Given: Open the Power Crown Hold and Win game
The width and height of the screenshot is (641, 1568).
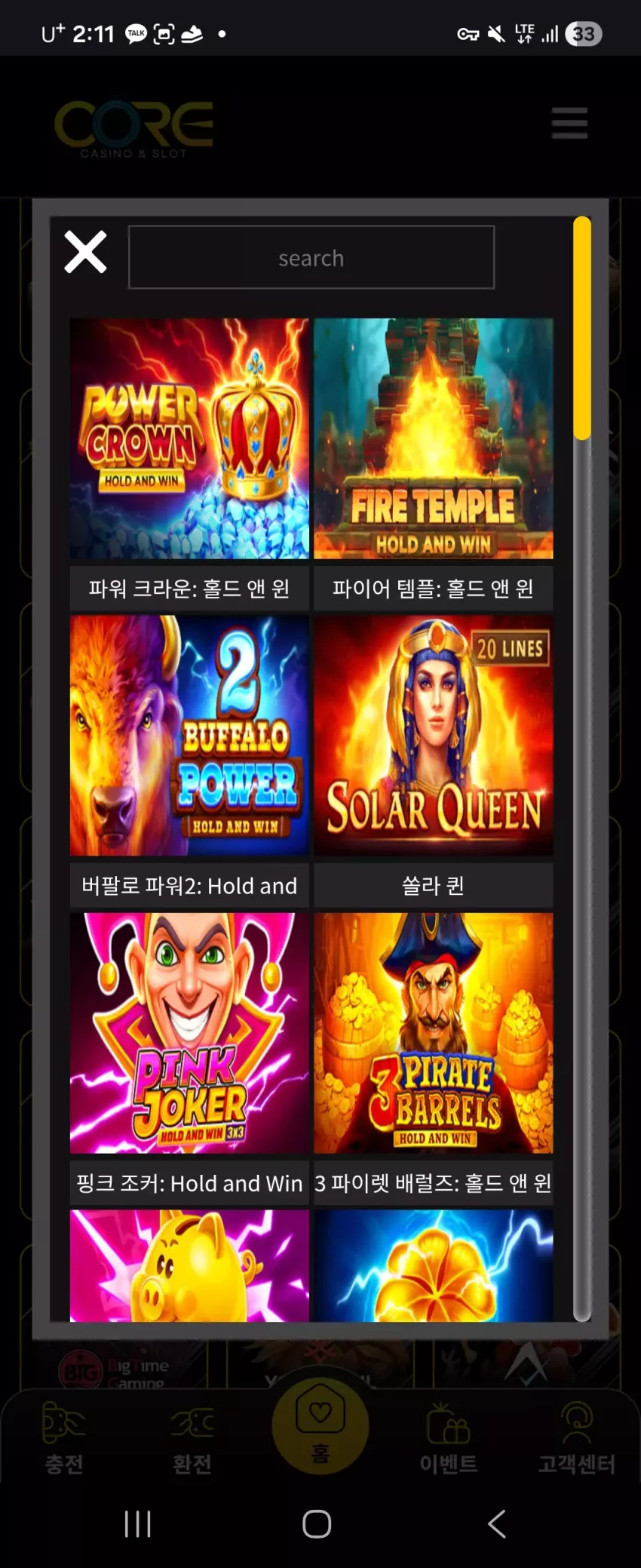Looking at the screenshot, I should point(189,438).
